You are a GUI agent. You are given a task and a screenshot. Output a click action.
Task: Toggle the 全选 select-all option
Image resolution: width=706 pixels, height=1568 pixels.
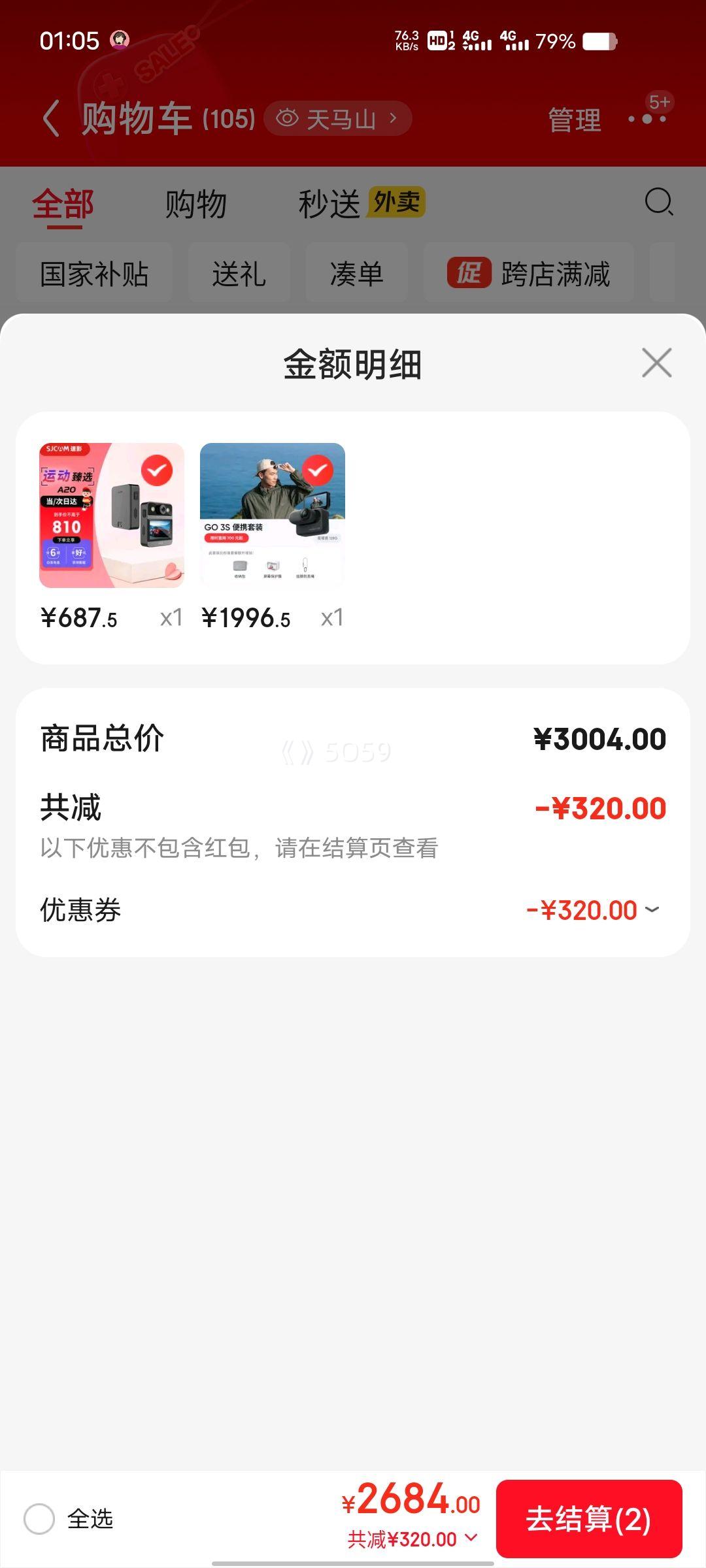[x=39, y=1518]
